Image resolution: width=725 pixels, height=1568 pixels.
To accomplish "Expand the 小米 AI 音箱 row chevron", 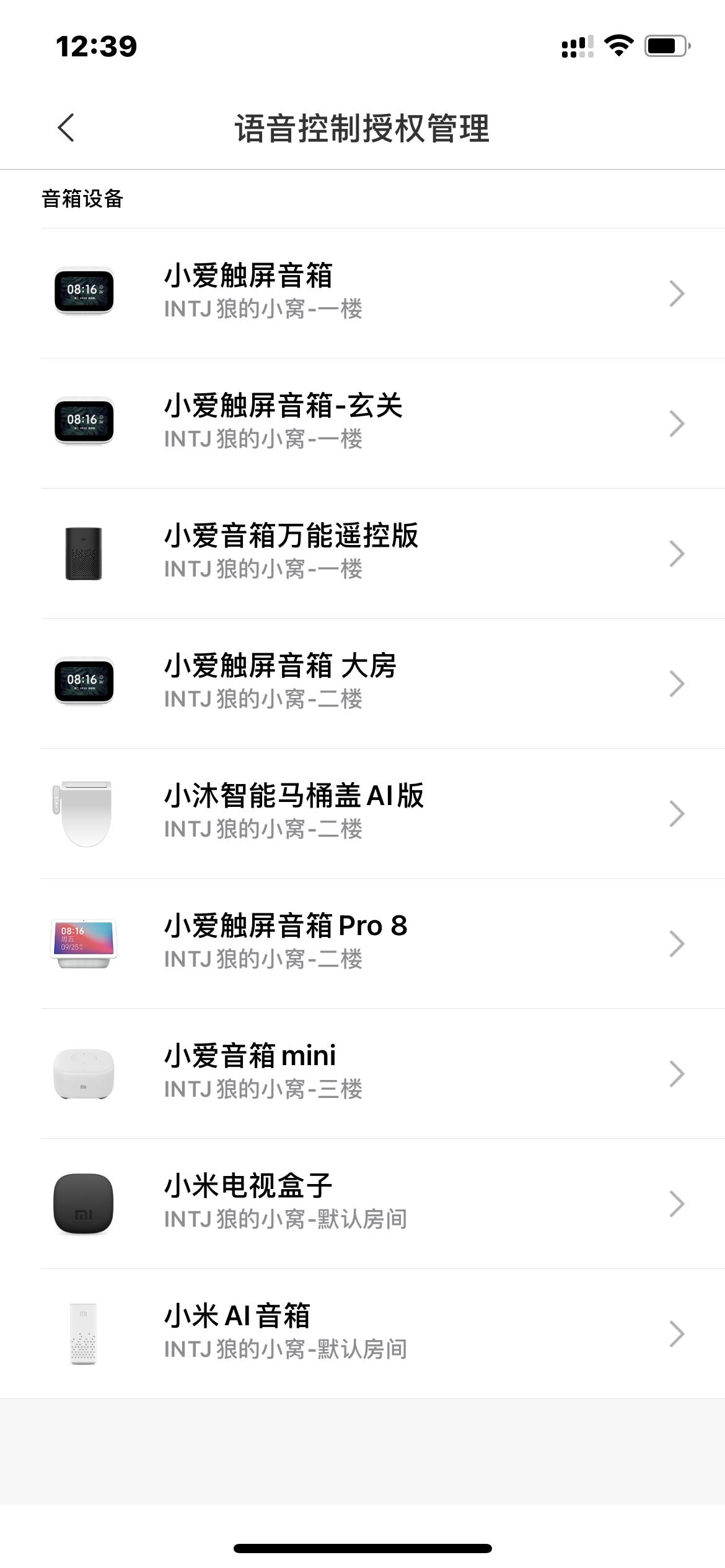I will point(677,1333).
